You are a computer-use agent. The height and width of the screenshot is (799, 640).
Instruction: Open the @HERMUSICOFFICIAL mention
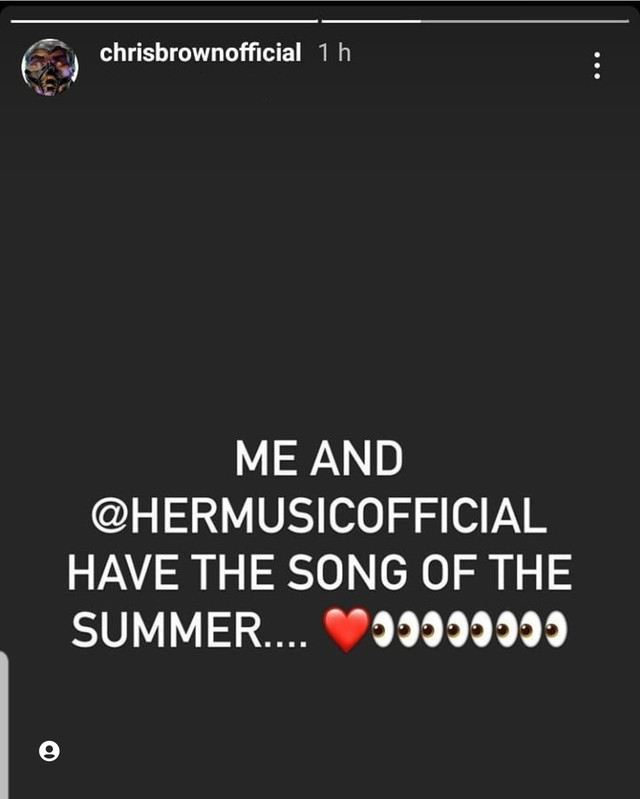pyautogui.click(x=319, y=517)
